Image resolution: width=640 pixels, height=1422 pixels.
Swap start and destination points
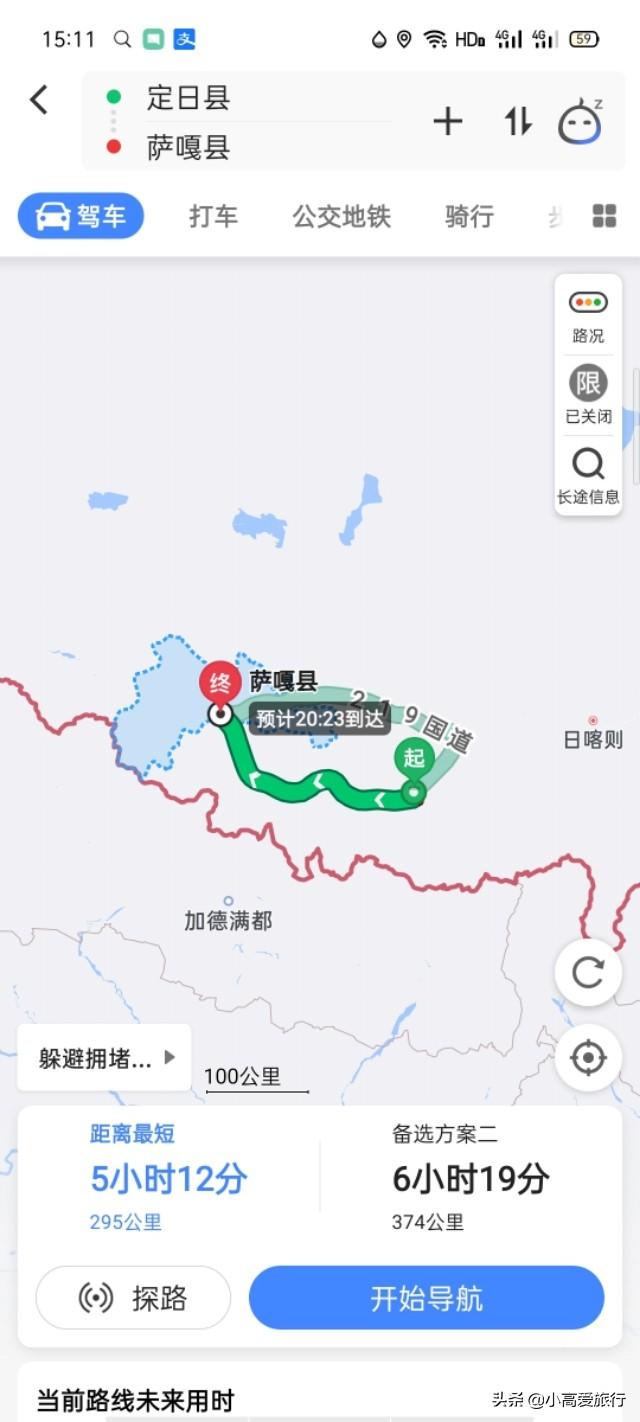(517, 122)
